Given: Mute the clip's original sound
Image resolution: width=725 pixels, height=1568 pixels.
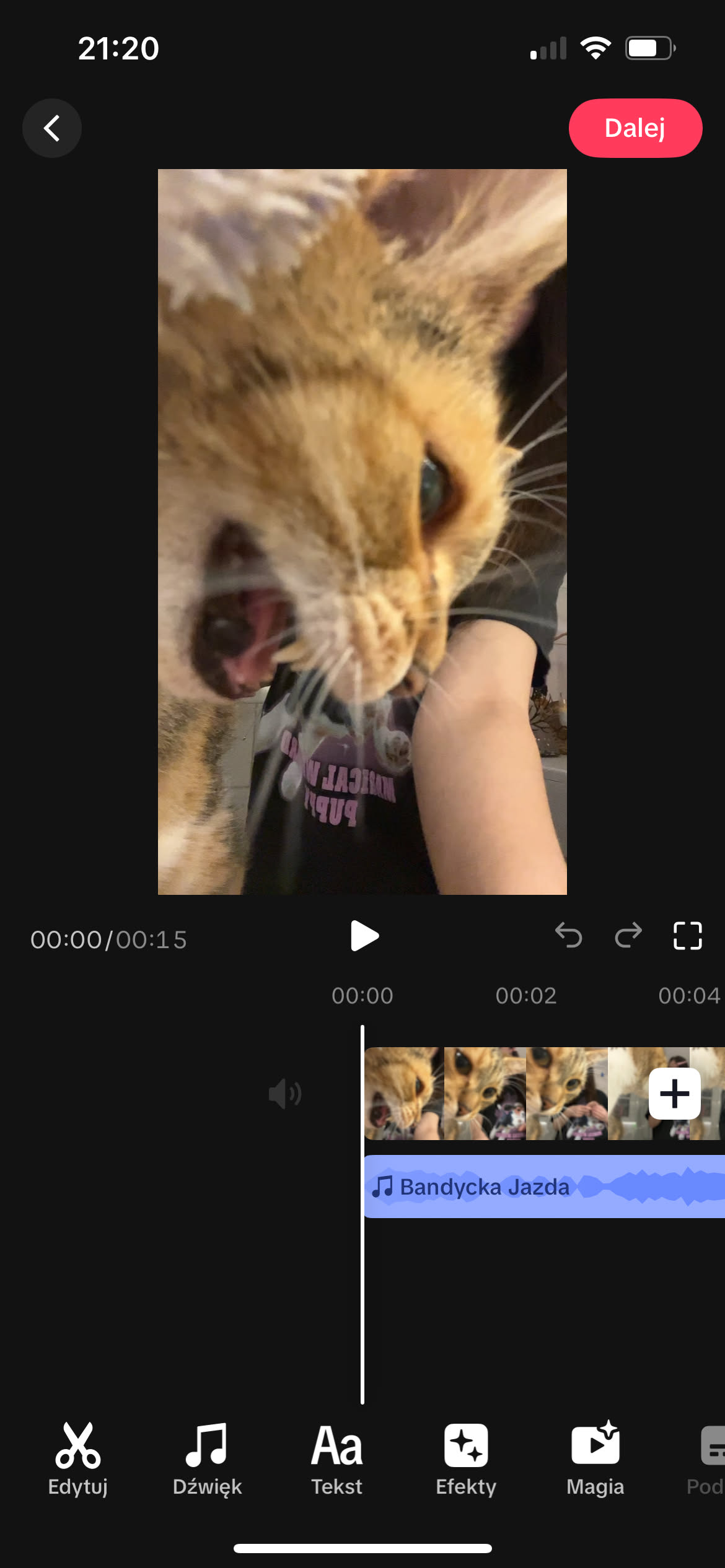Looking at the screenshot, I should (x=284, y=1094).
